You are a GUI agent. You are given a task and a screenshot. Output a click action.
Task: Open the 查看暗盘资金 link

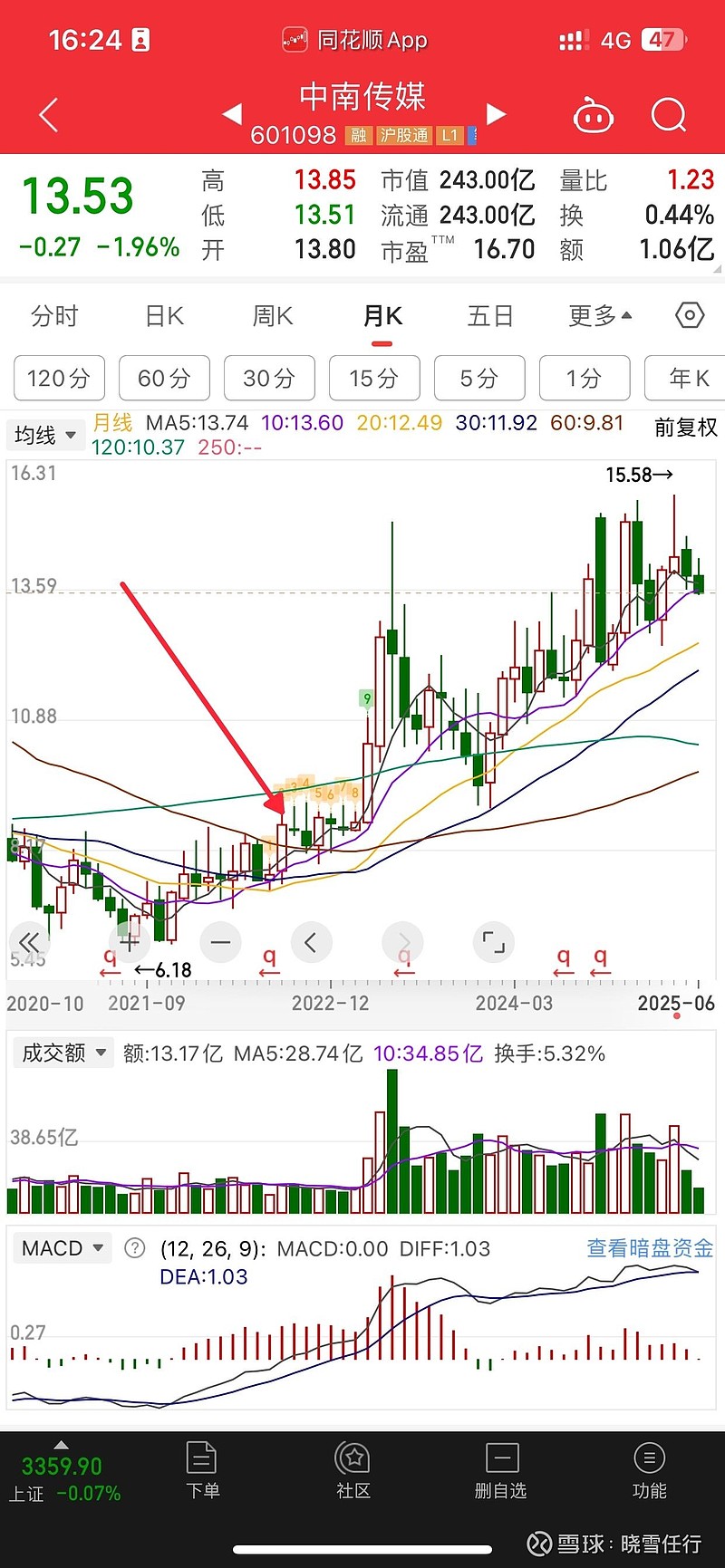(x=650, y=1248)
